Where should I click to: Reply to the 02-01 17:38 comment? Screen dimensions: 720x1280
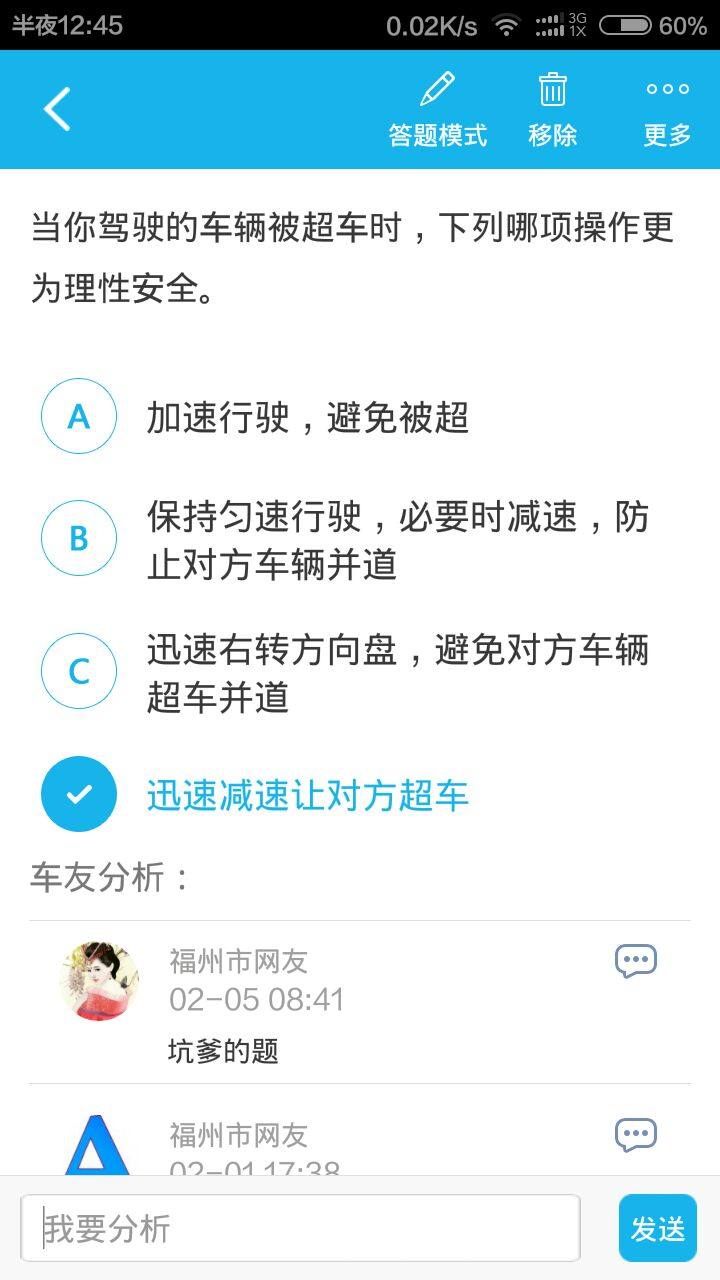point(635,1135)
